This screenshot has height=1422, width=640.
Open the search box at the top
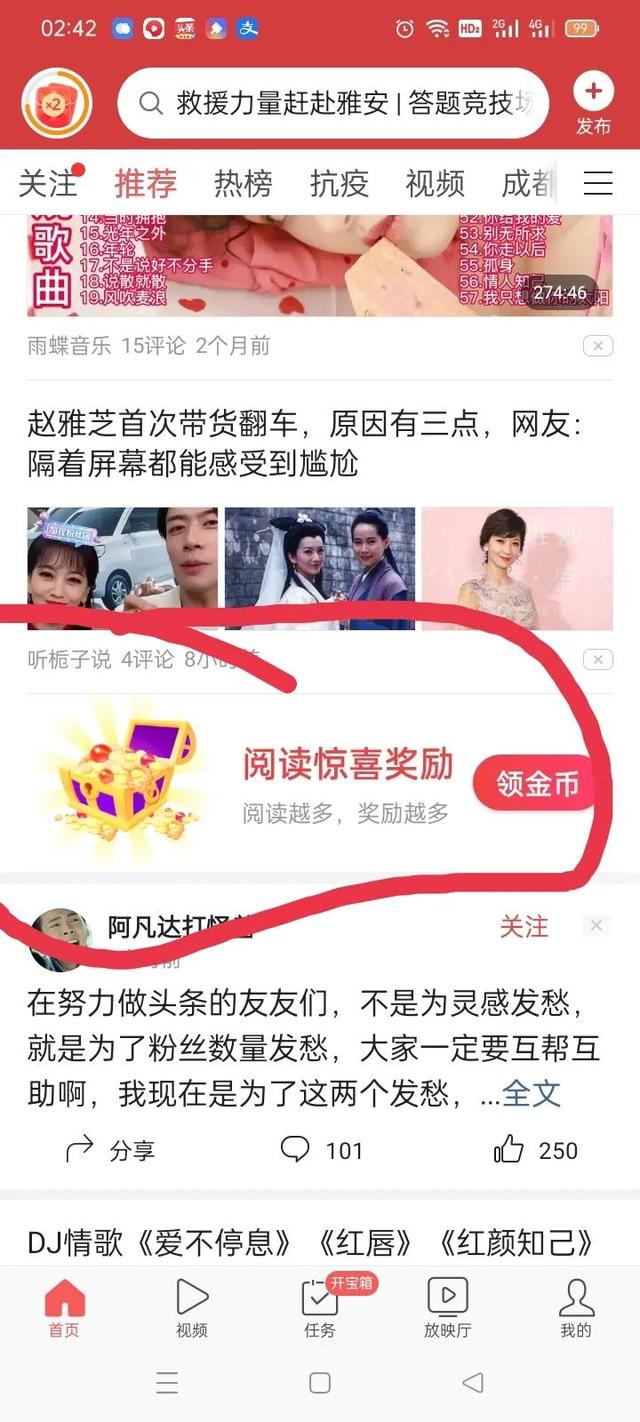tap(333, 103)
